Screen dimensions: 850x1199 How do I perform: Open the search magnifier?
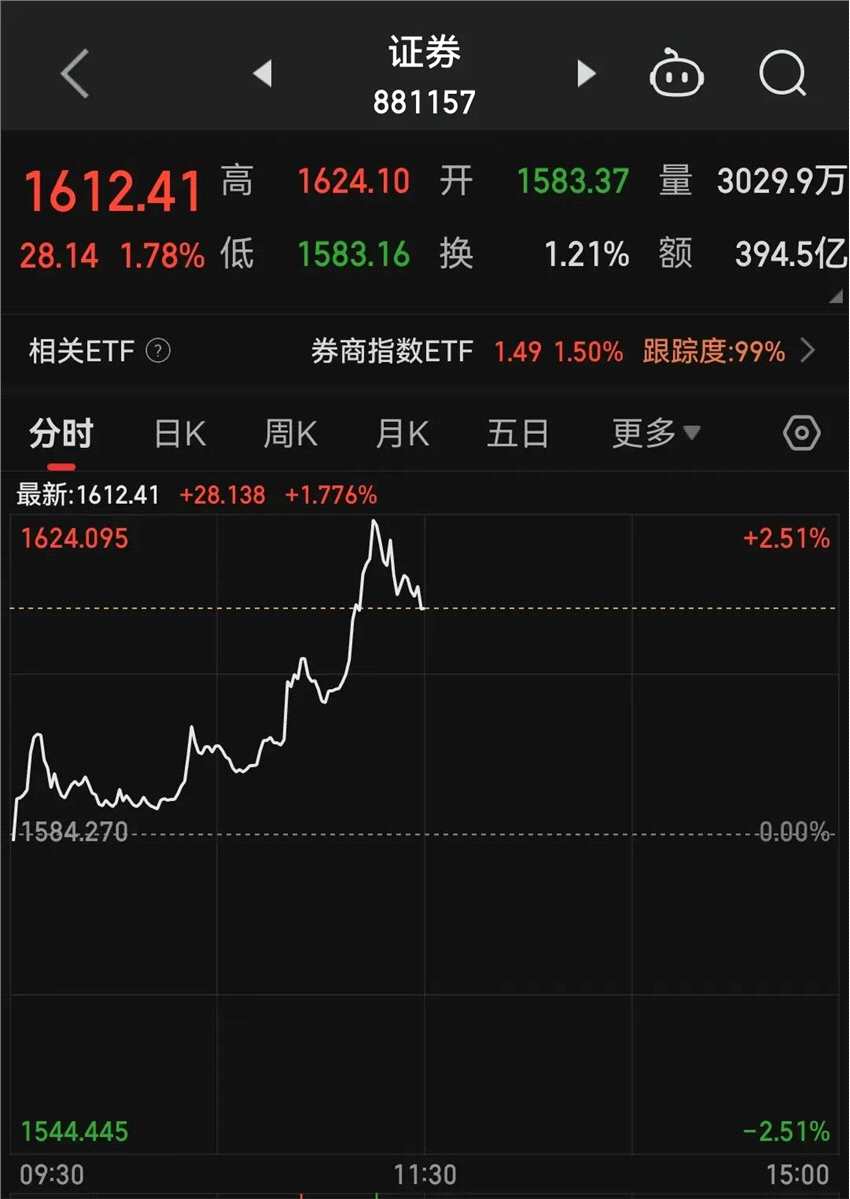pyautogui.click(x=782, y=74)
